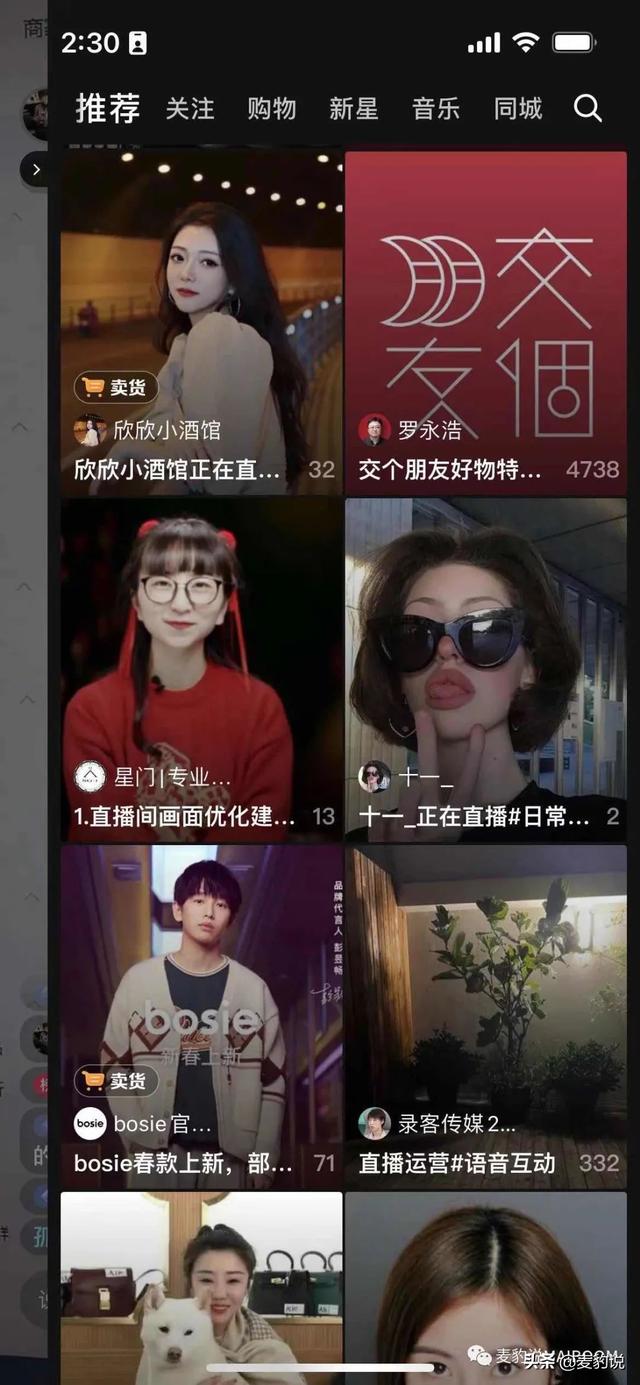Screen dimensions: 640x1385
Task: Open the search magnifier icon
Action: pos(588,109)
